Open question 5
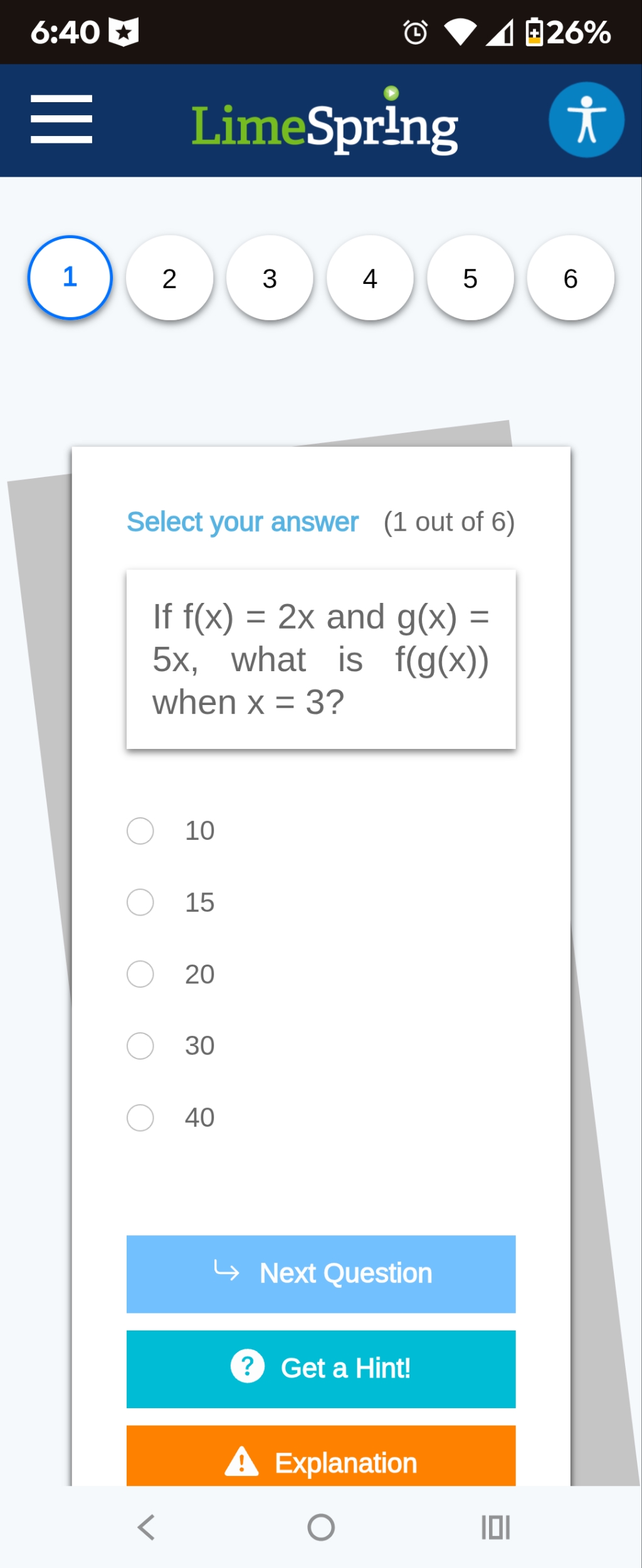This screenshot has height=1568, width=642. (x=470, y=278)
